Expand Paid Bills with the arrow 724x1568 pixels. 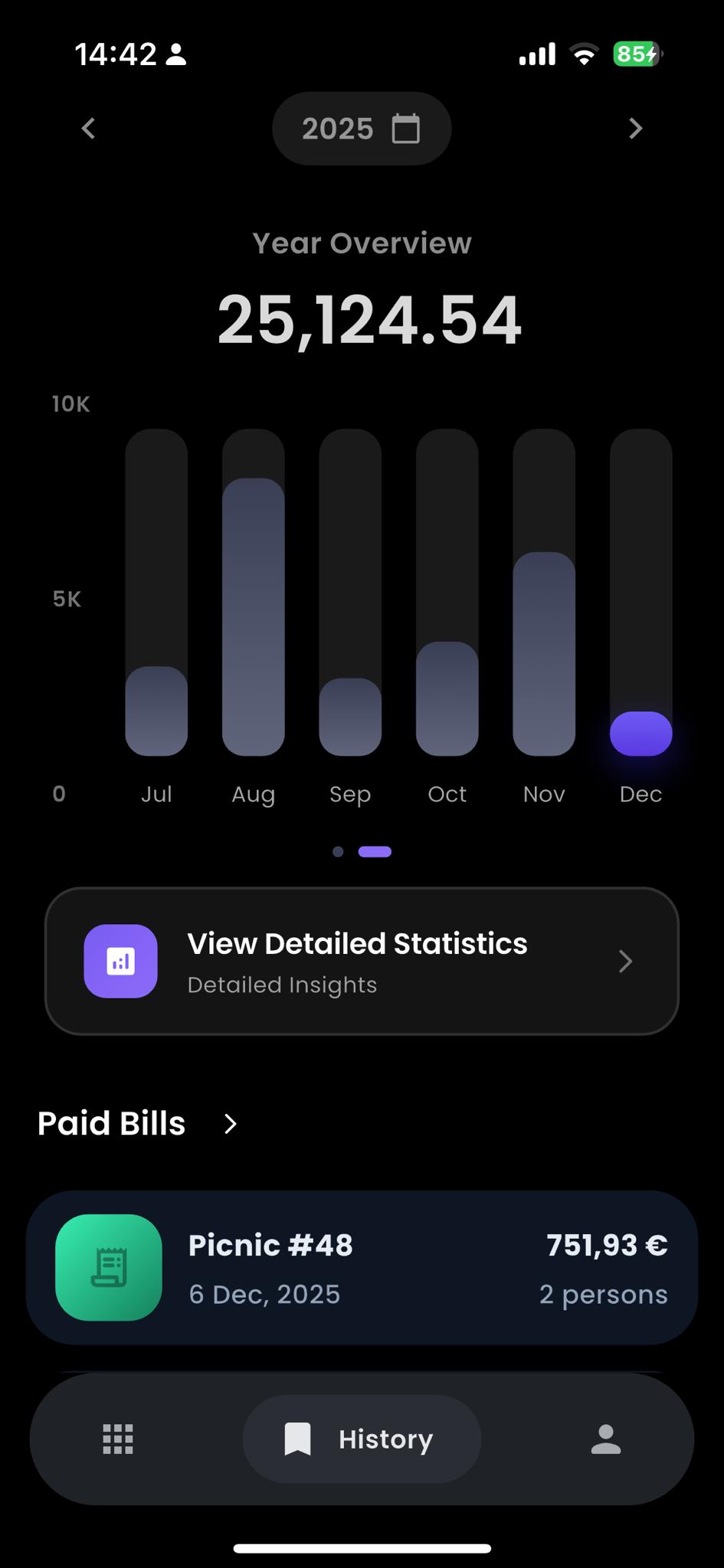point(231,1124)
